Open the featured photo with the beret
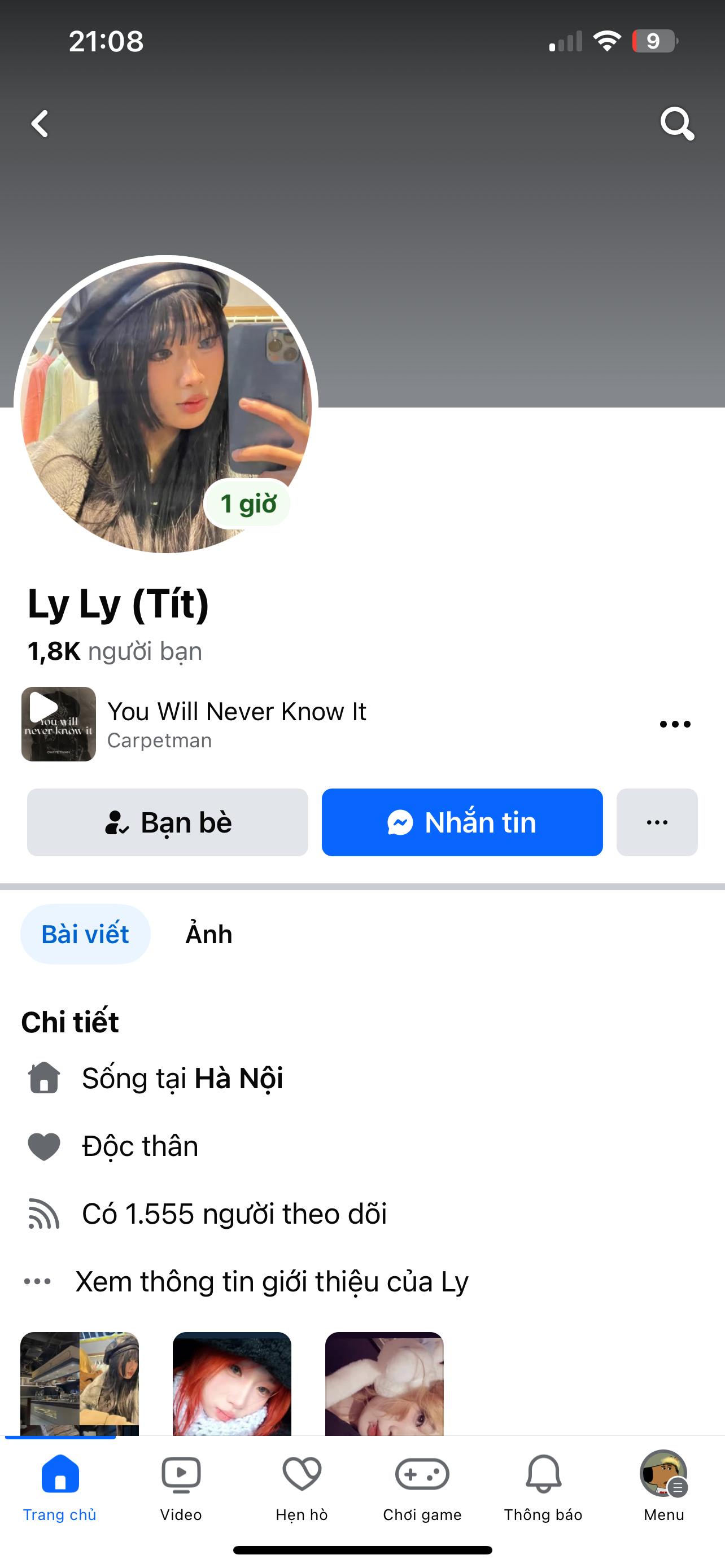The image size is (725, 1568). pyautogui.click(x=80, y=1383)
